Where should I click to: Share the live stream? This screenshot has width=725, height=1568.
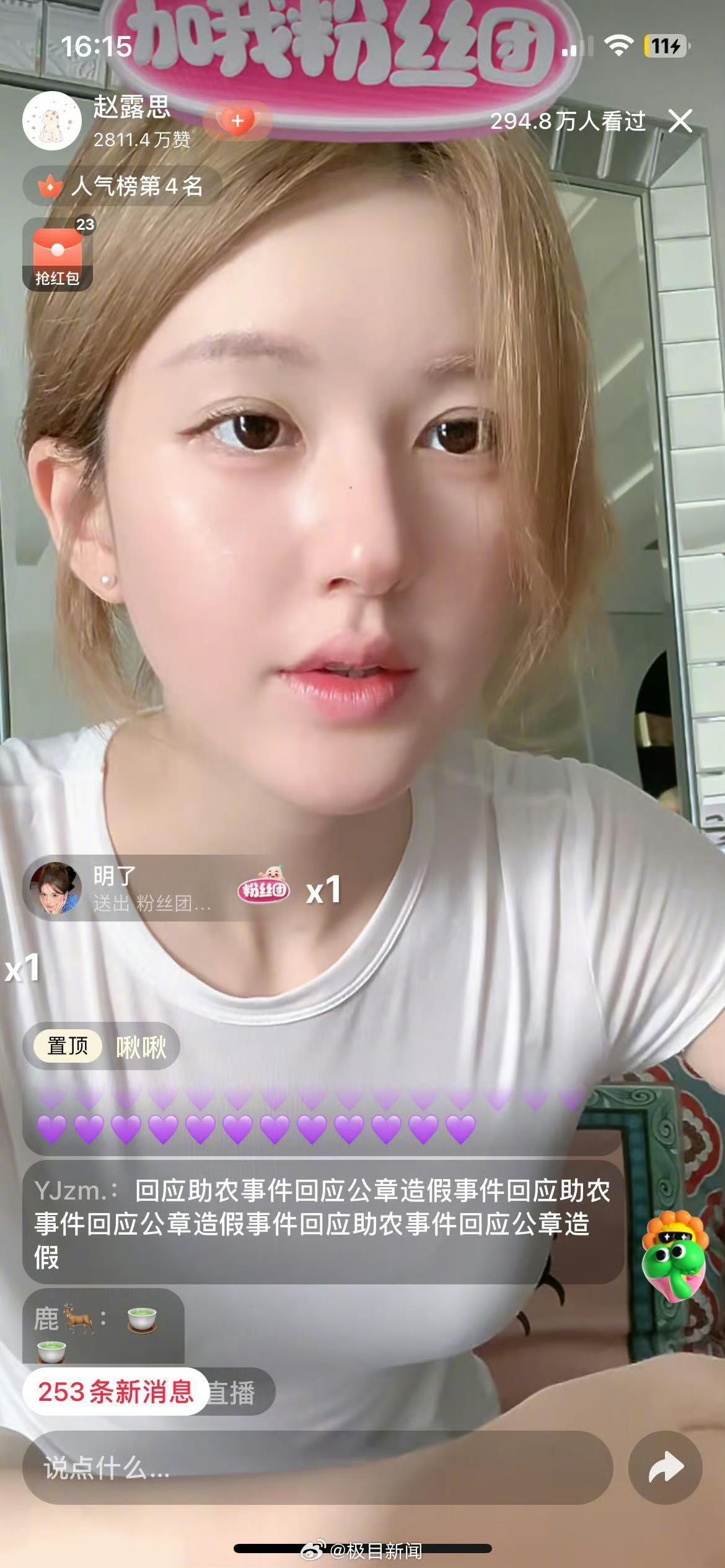[x=665, y=1467]
